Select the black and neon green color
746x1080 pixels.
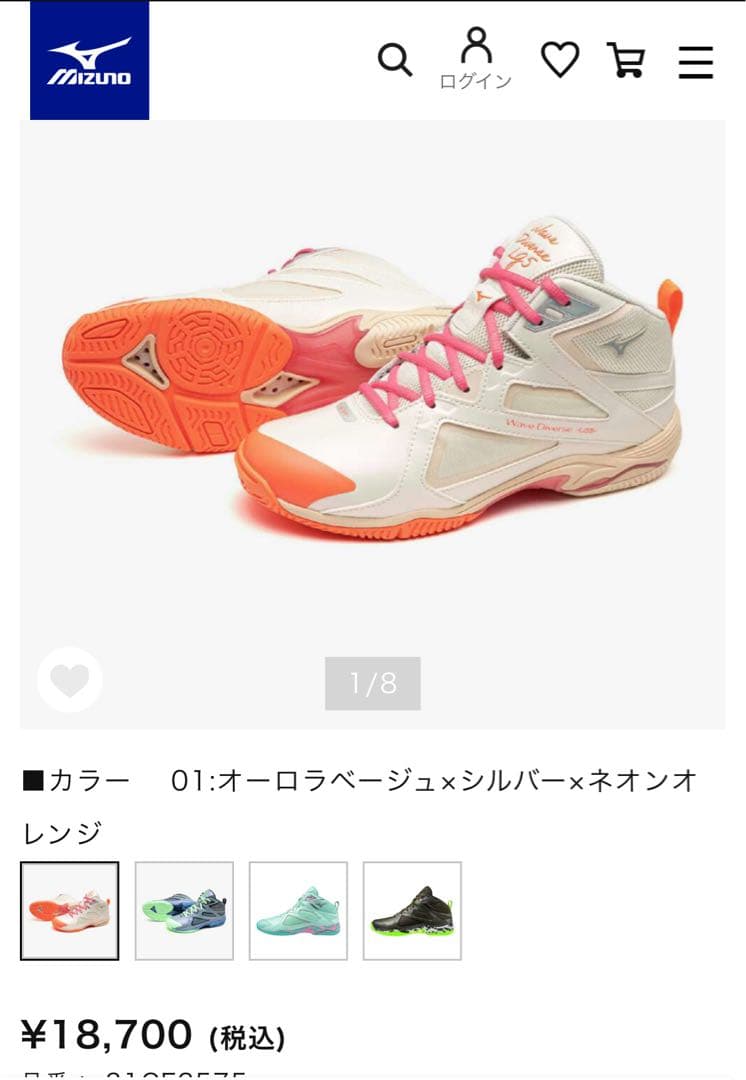tap(412, 910)
